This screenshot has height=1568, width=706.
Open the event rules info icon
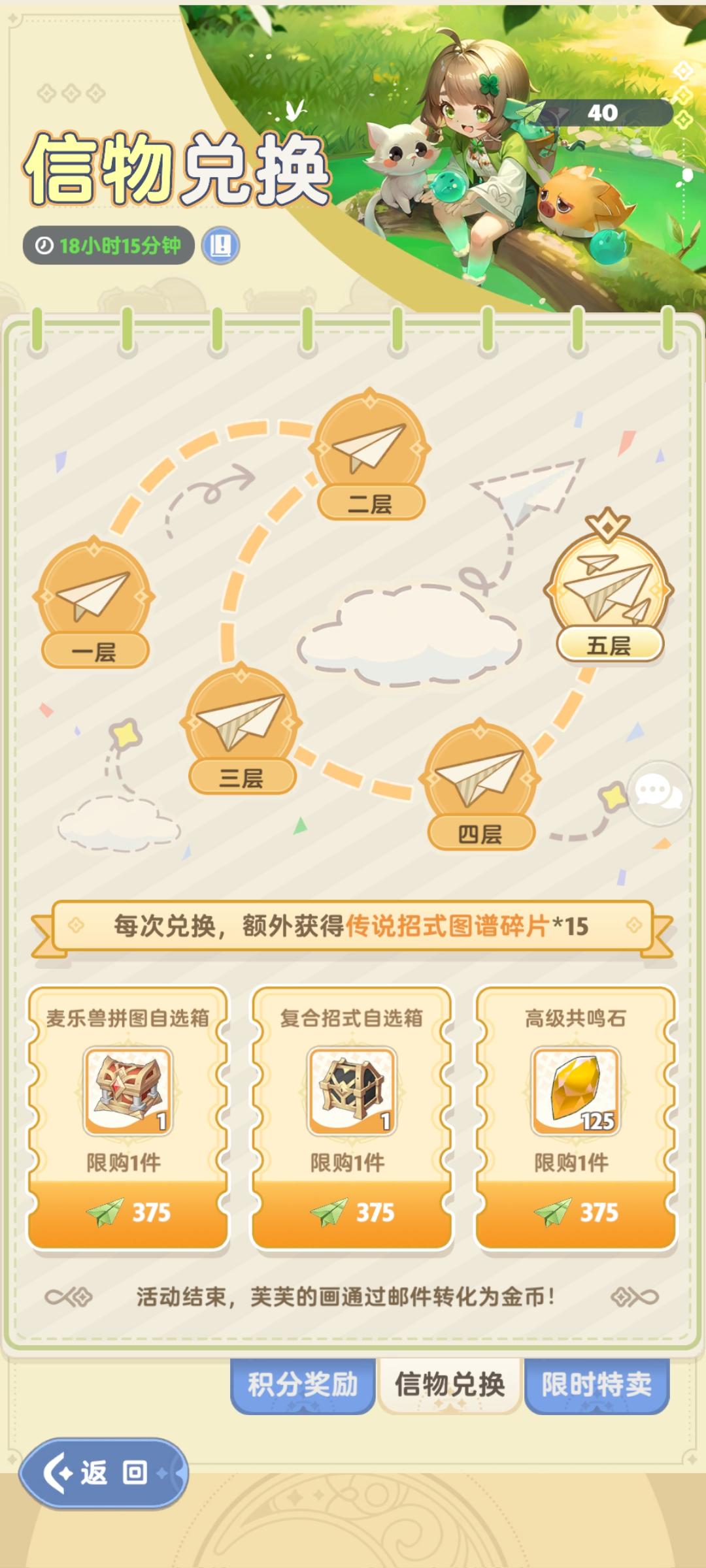[x=220, y=246]
